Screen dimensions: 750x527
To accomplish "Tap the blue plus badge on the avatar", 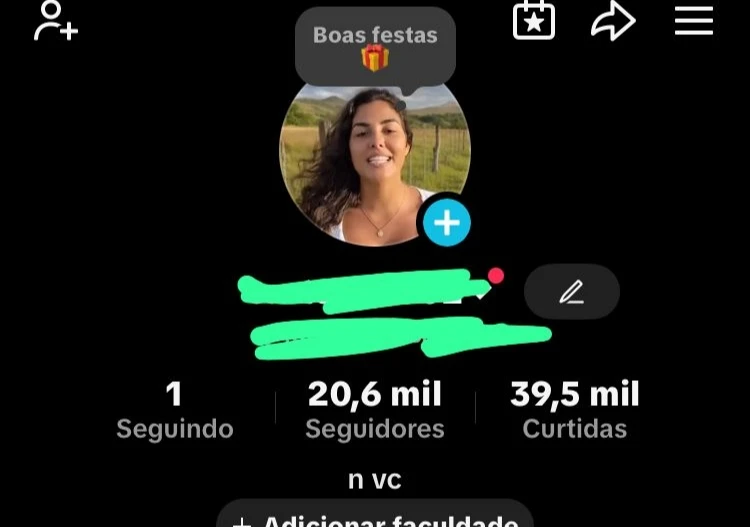I will 446,222.
